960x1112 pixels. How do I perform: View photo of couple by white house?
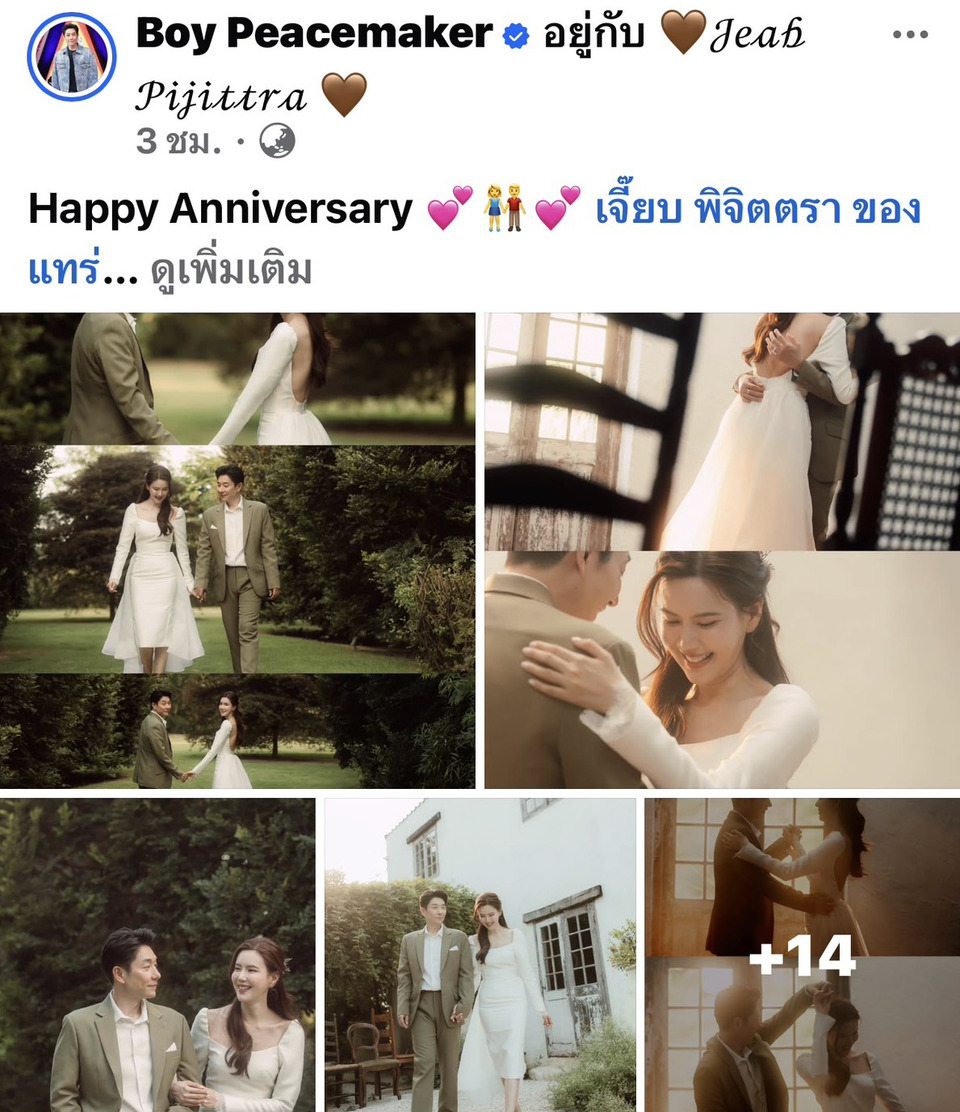pos(480,954)
